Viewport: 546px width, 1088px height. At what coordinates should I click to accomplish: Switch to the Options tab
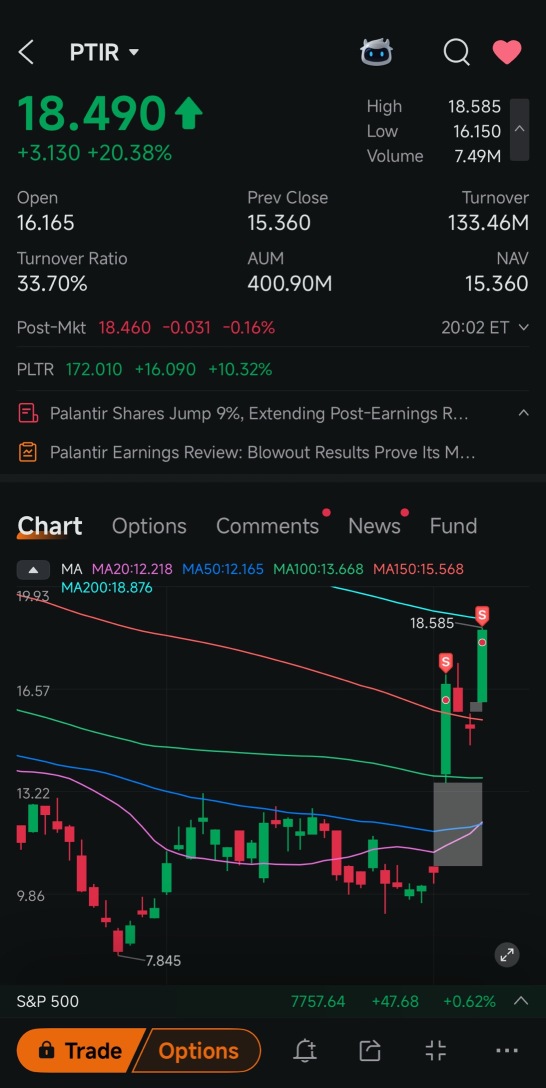click(x=149, y=526)
